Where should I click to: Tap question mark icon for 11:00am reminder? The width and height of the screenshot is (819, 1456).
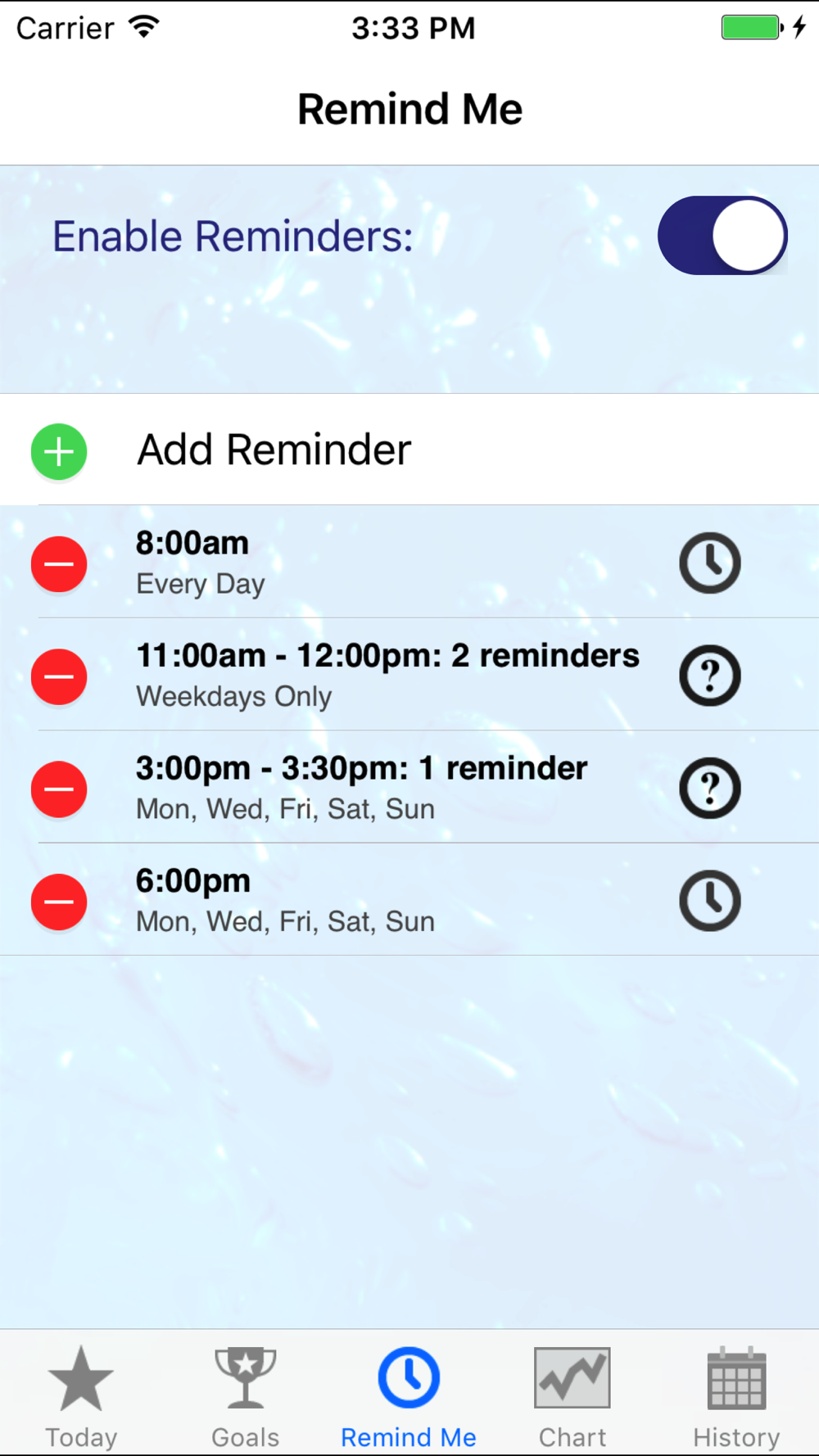click(x=709, y=676)
